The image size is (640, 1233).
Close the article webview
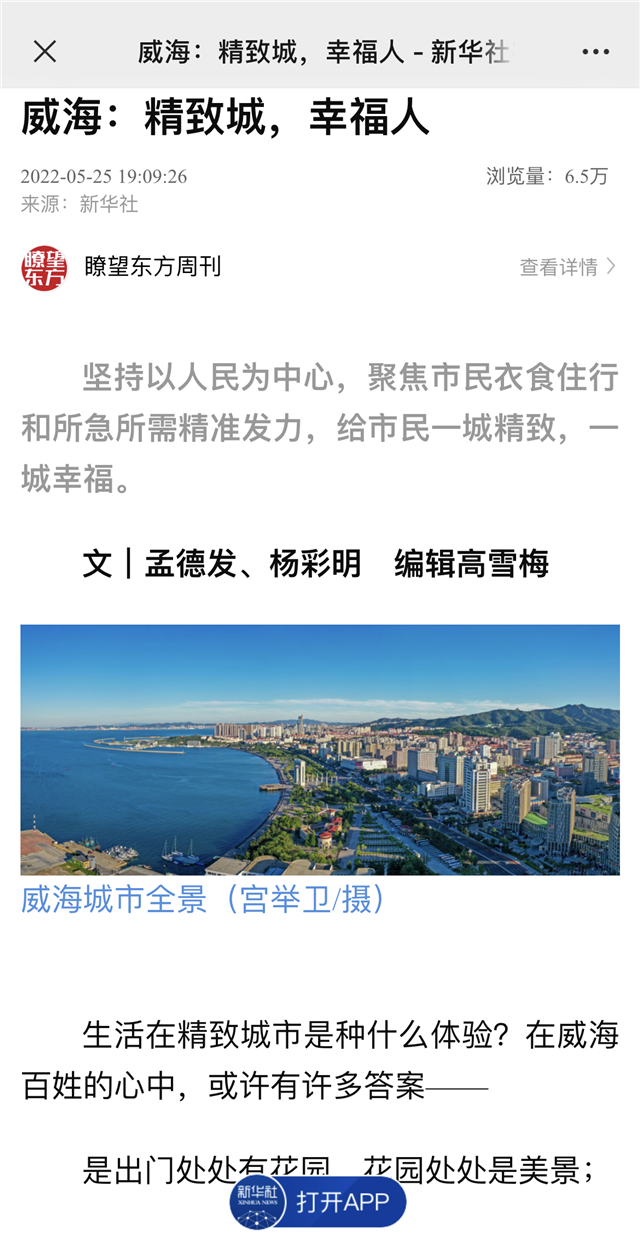(x=45, y=52)
